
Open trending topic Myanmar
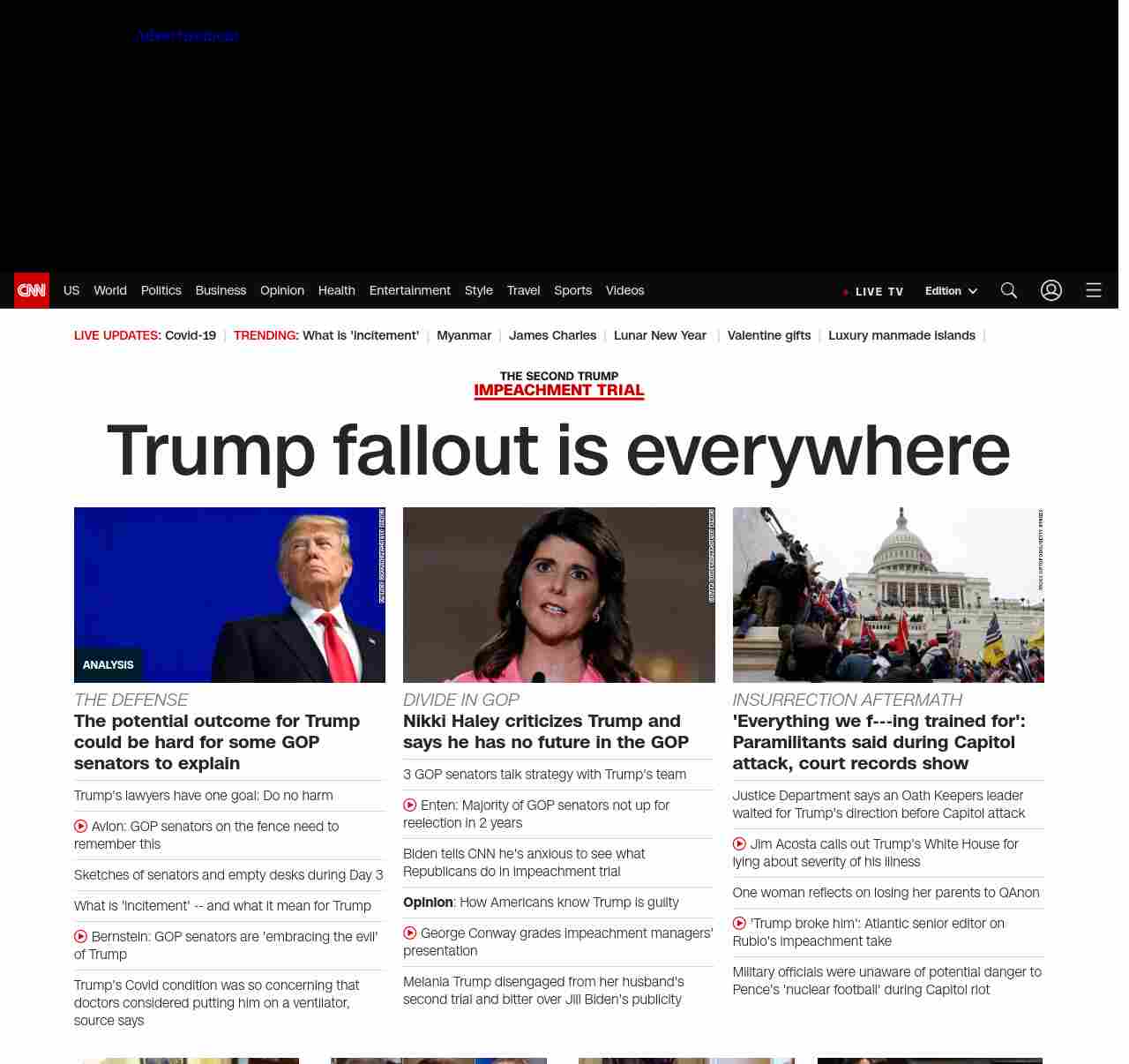tap(464, 335)
